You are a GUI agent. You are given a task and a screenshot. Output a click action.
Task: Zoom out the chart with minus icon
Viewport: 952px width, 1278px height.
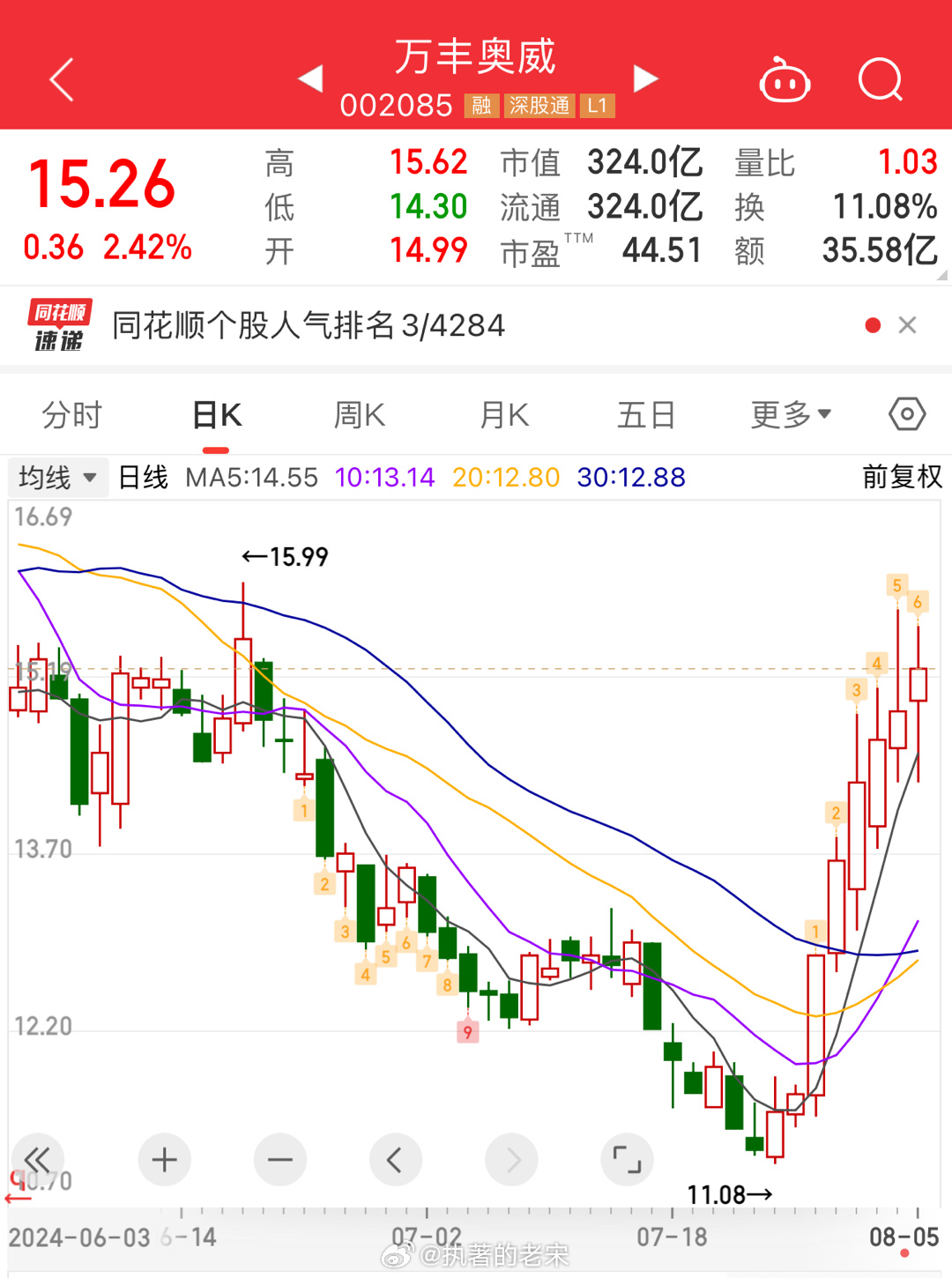click(x=279, y=1160)
